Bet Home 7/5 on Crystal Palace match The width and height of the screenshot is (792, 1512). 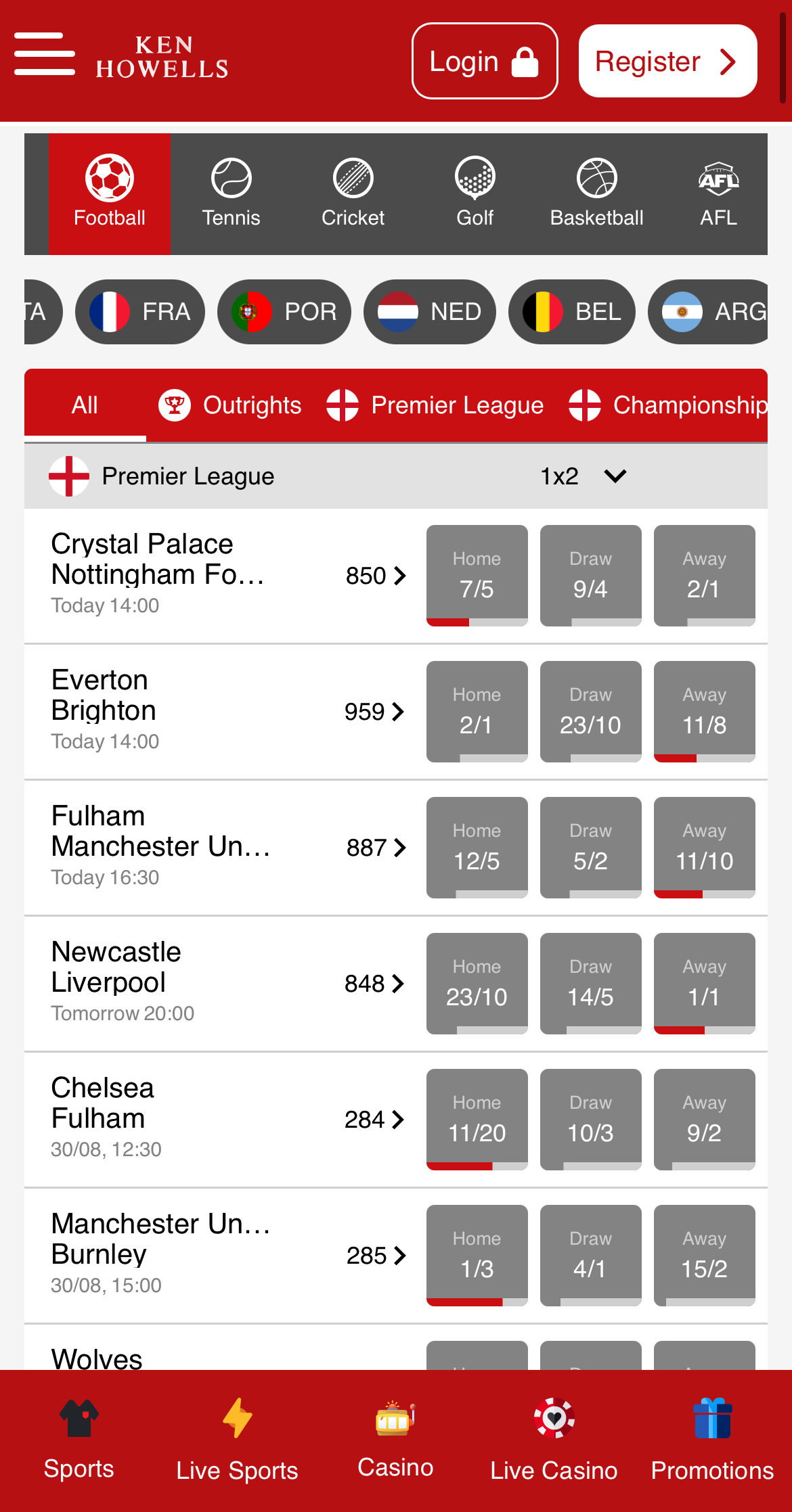(477, 575)
